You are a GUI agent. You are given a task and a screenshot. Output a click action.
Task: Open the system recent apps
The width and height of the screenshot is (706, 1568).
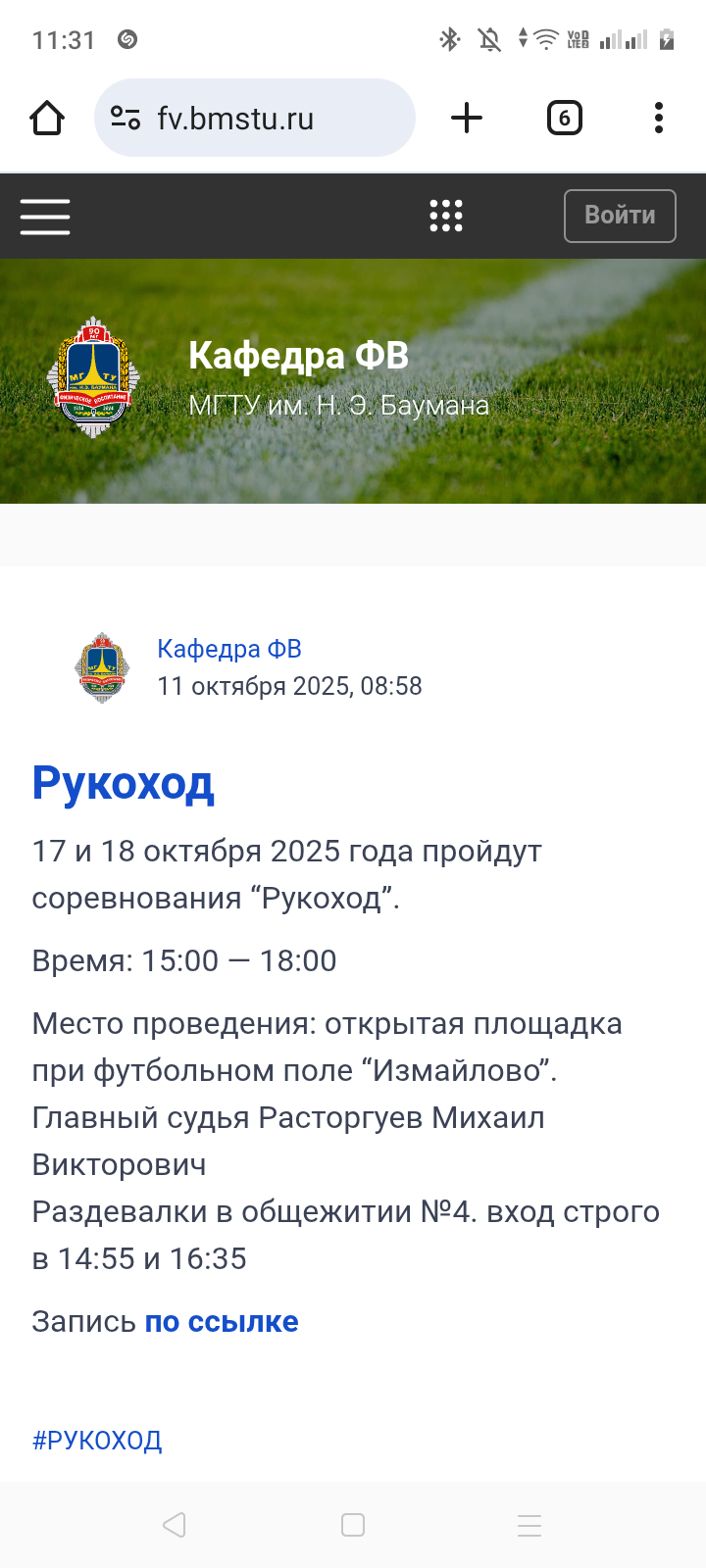point(529,1525)
